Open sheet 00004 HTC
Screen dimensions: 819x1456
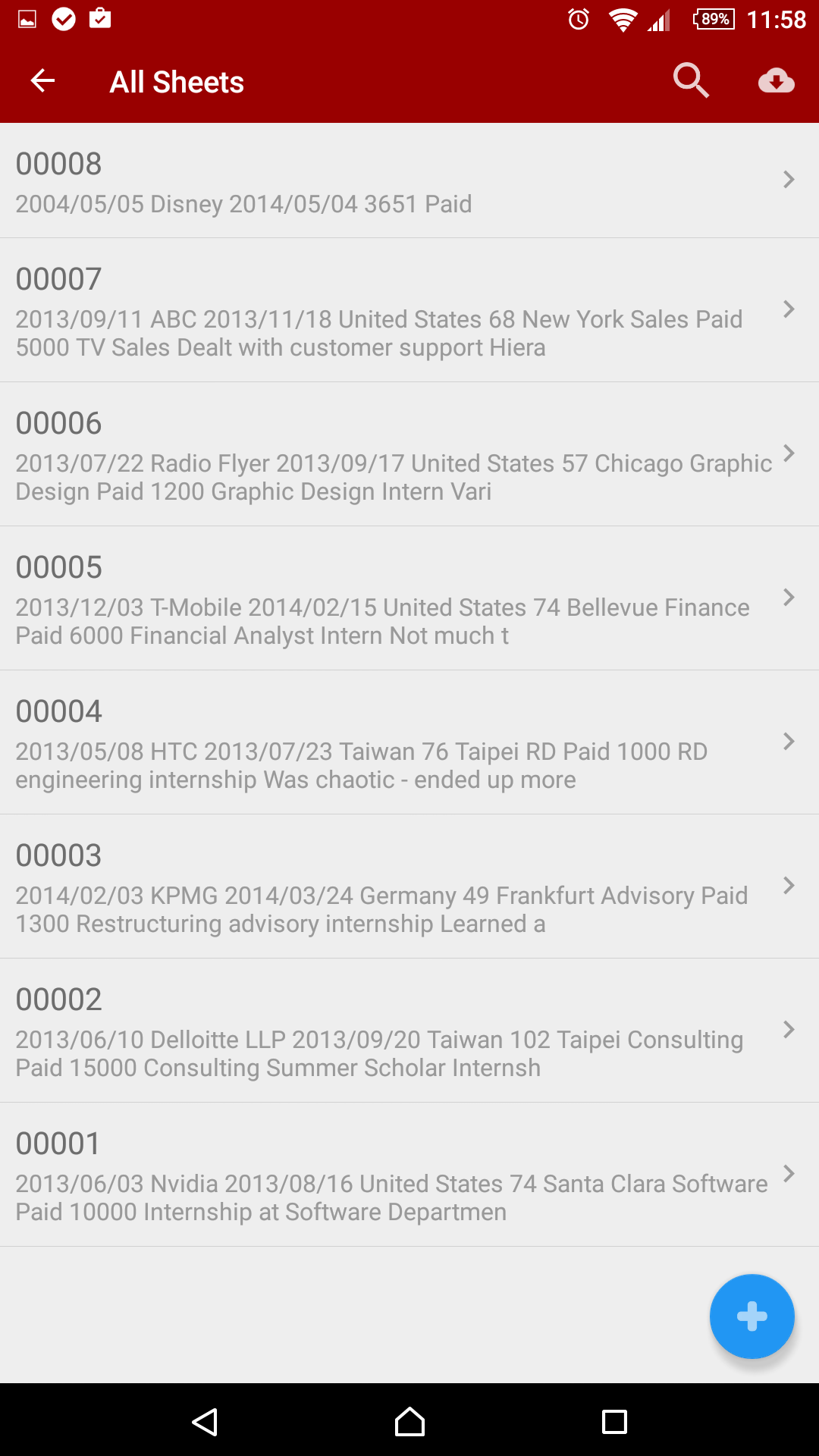(x=409, y=742)
